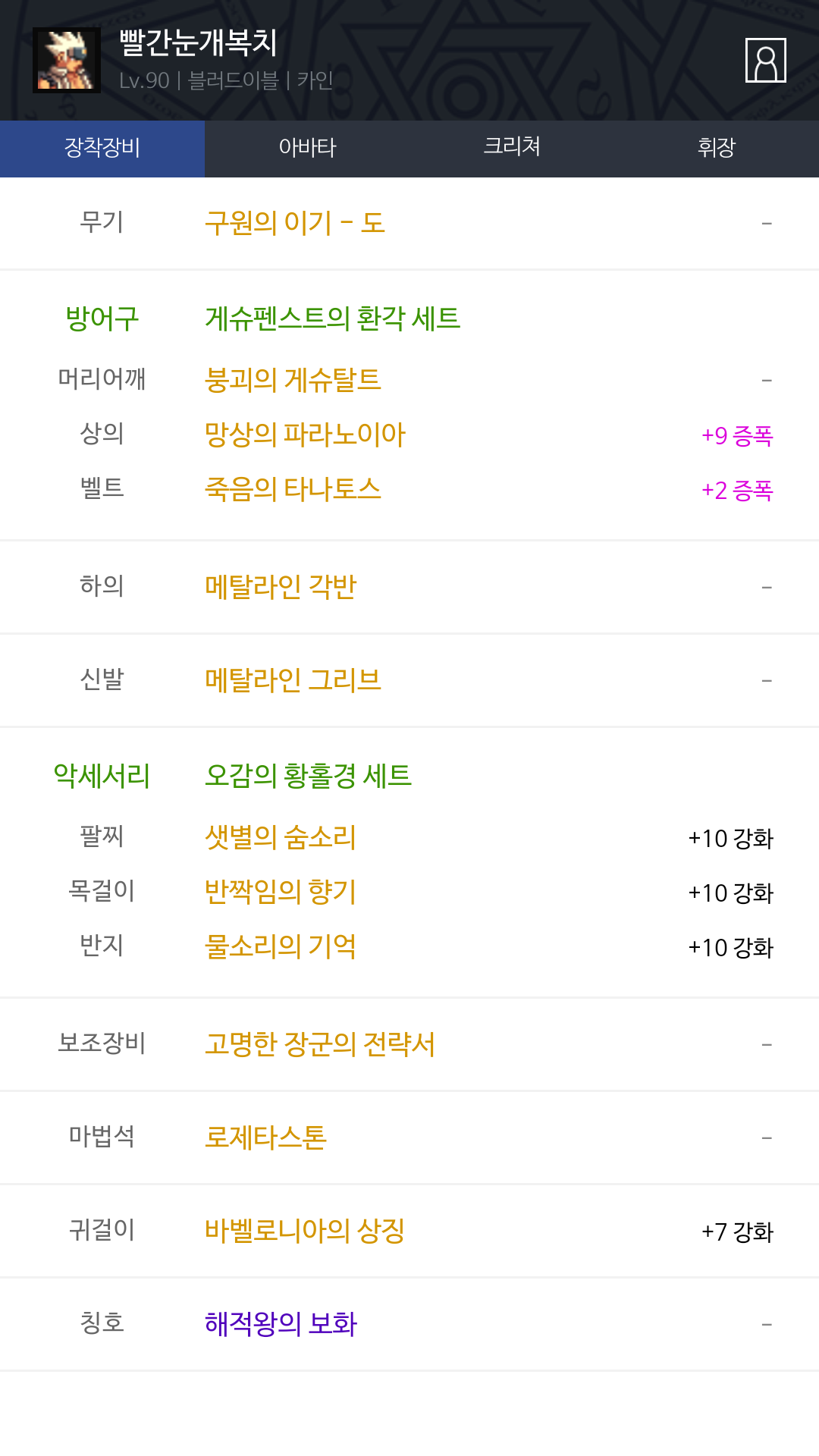
Task: Switch to the 크리쳐 tab
Action: point(512,146)
